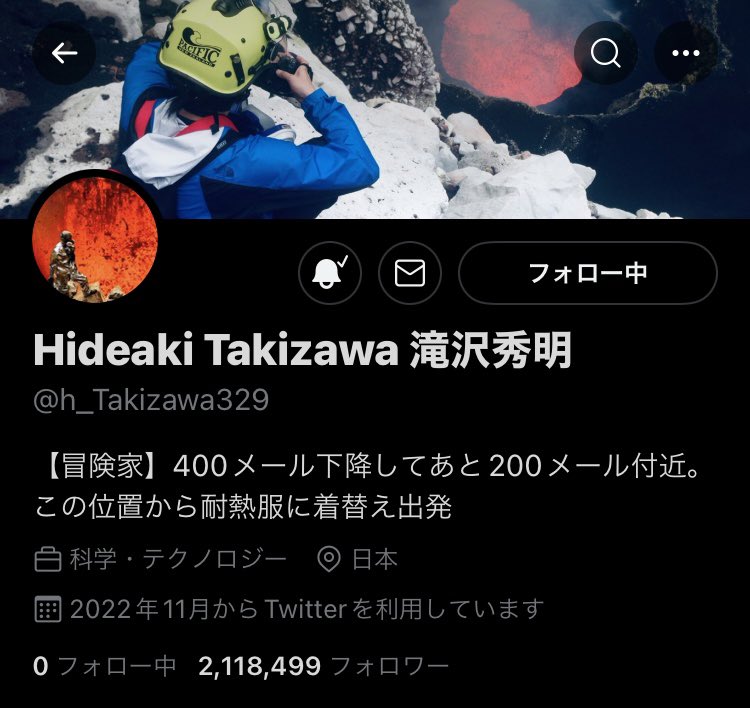Screen dimensions: 750x708
Task: Open the notification bell settings
Action: coord(330,273)
